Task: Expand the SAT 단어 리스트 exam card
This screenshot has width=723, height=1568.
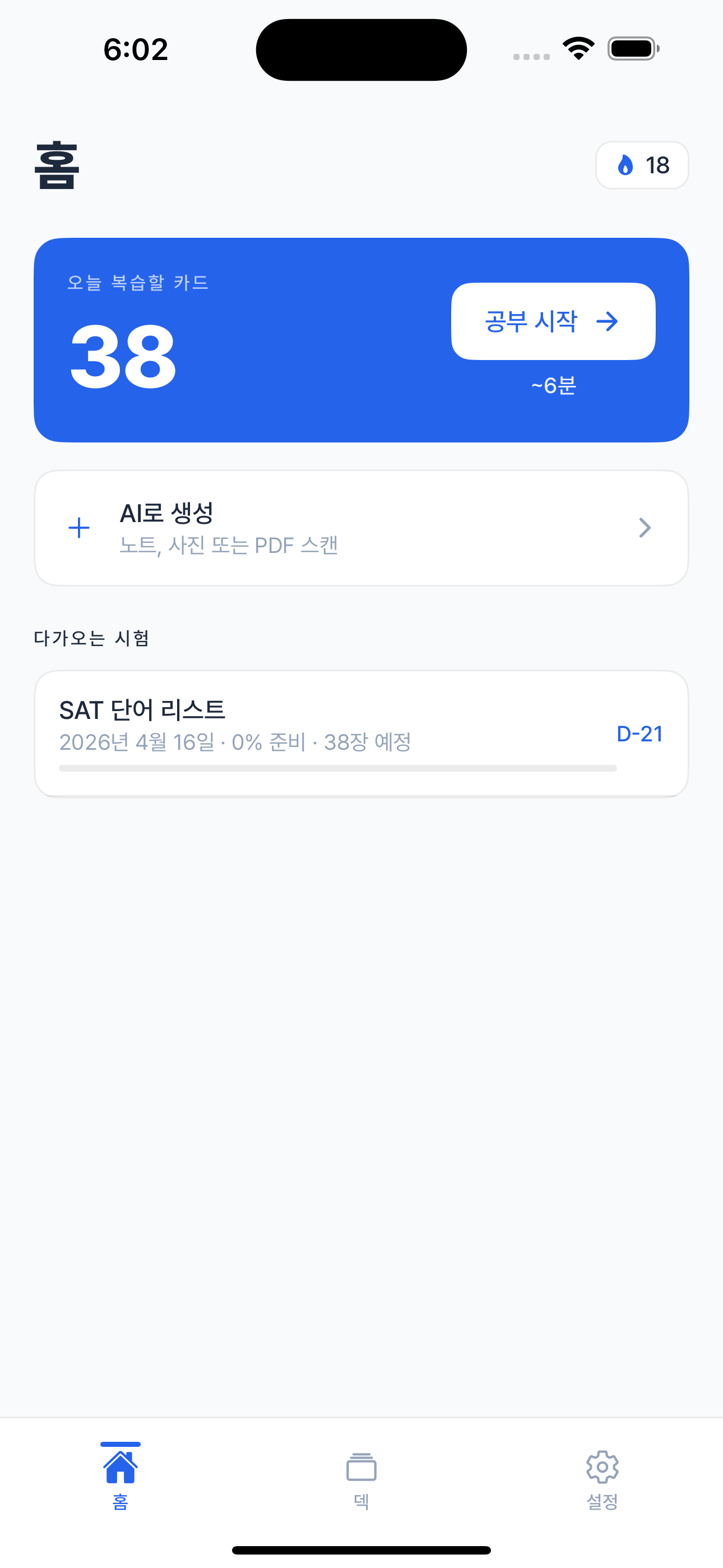Action: tap(361, 732)
